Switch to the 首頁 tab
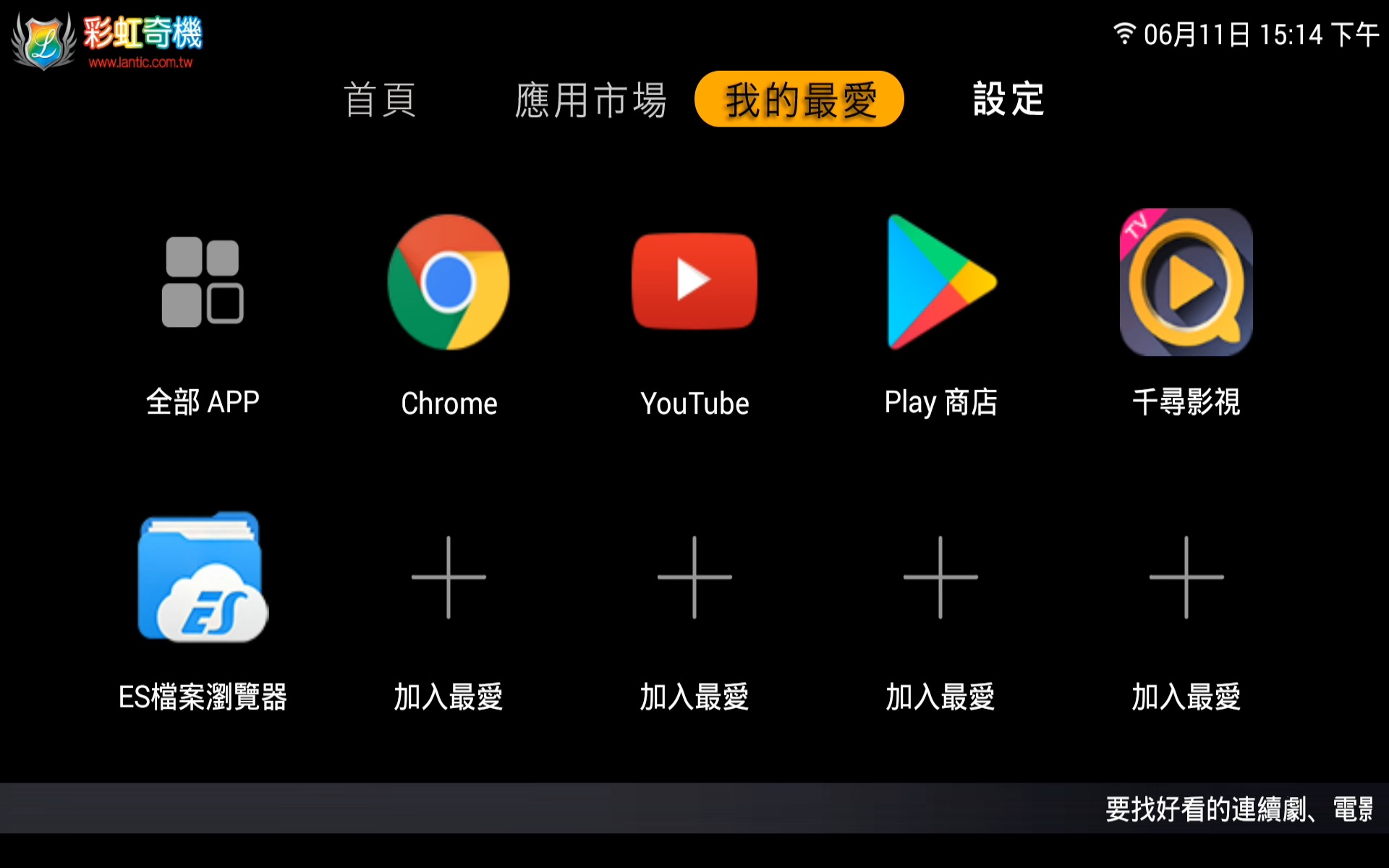The height and width of the screenshot is (868, 1389). 380,100
